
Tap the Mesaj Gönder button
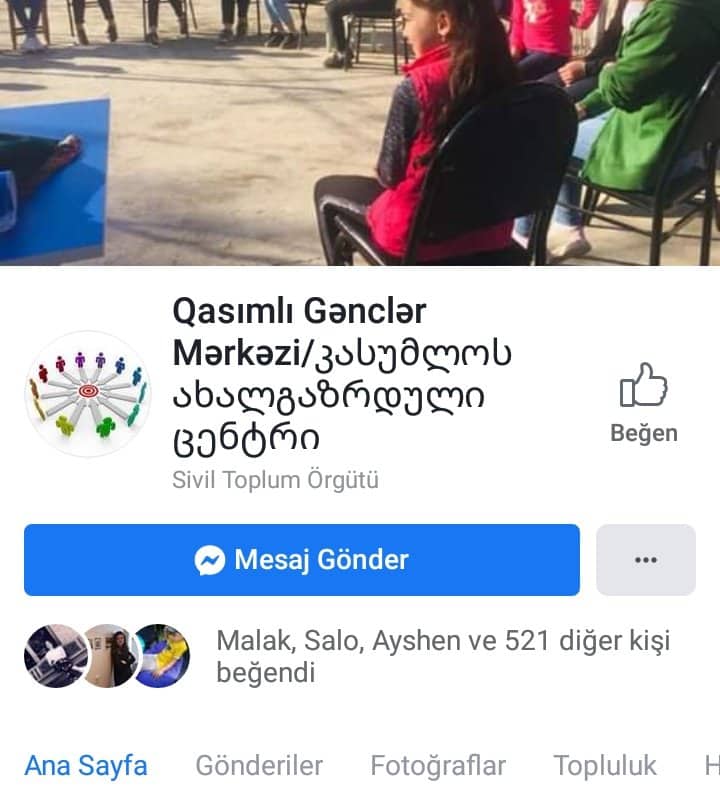point(302,560)
